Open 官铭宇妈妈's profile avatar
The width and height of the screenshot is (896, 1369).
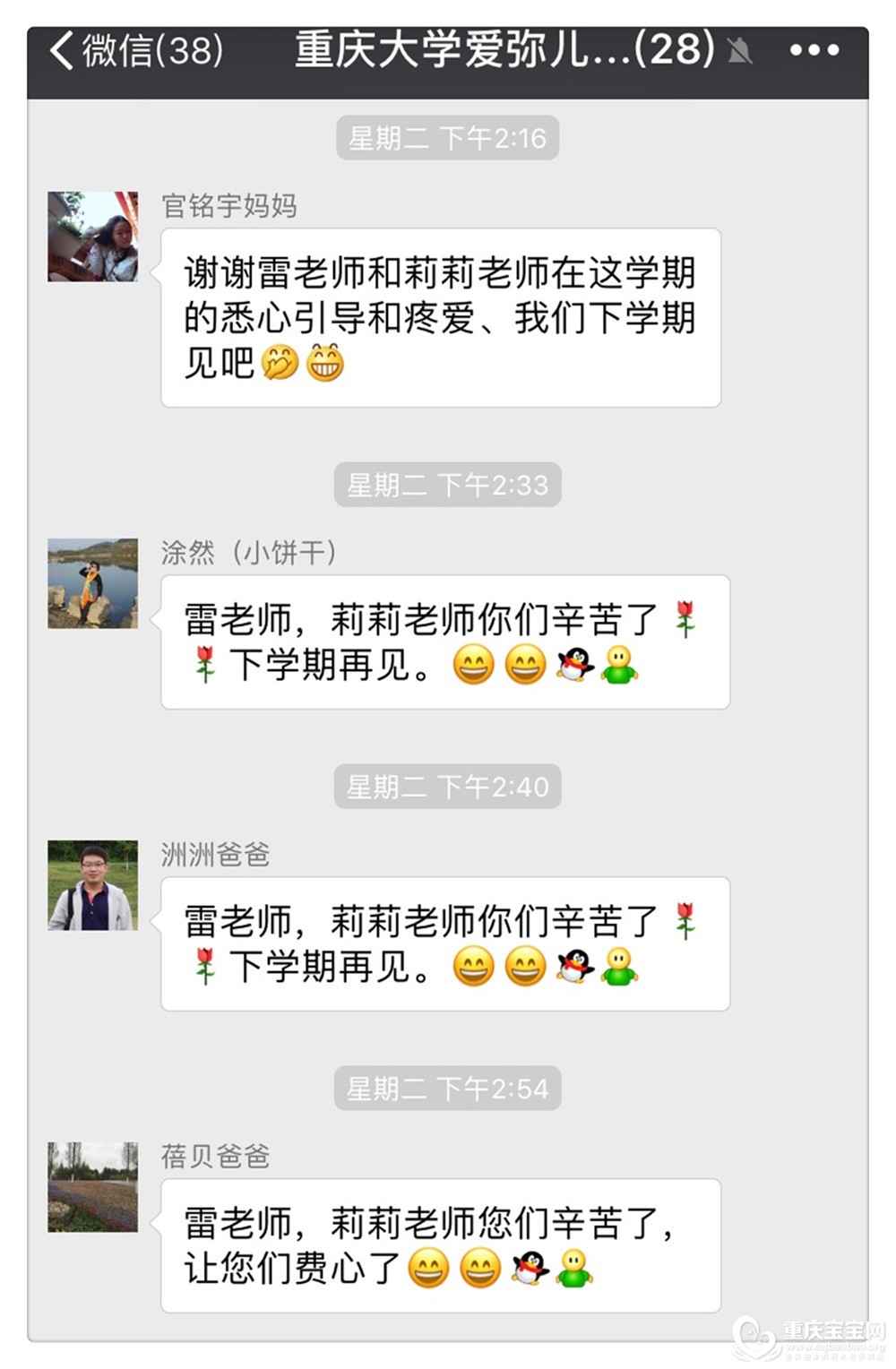pyautogui.click(x=92, y=237)
